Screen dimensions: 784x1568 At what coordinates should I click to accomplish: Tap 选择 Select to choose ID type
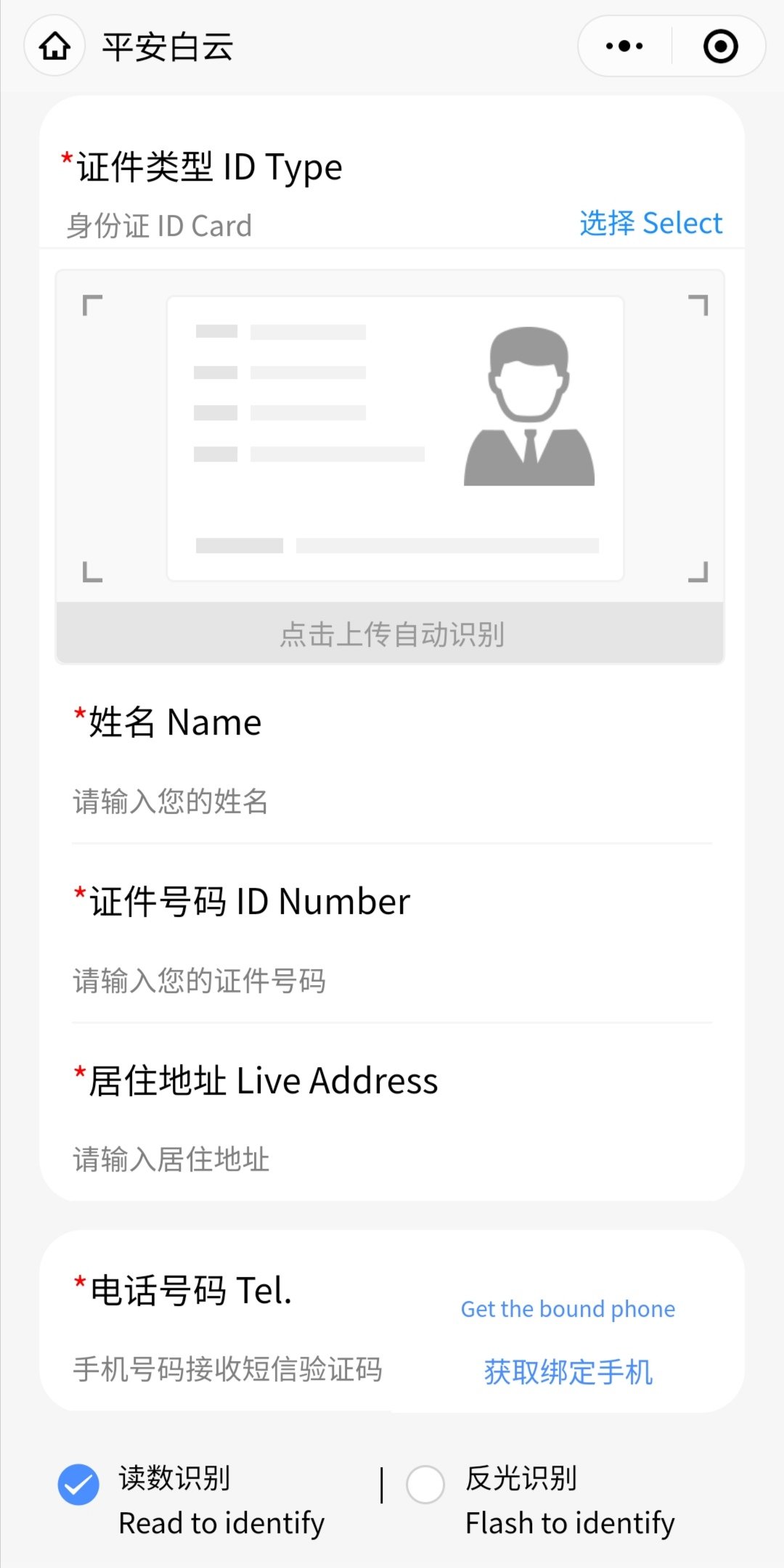click(x=650, y=224)
